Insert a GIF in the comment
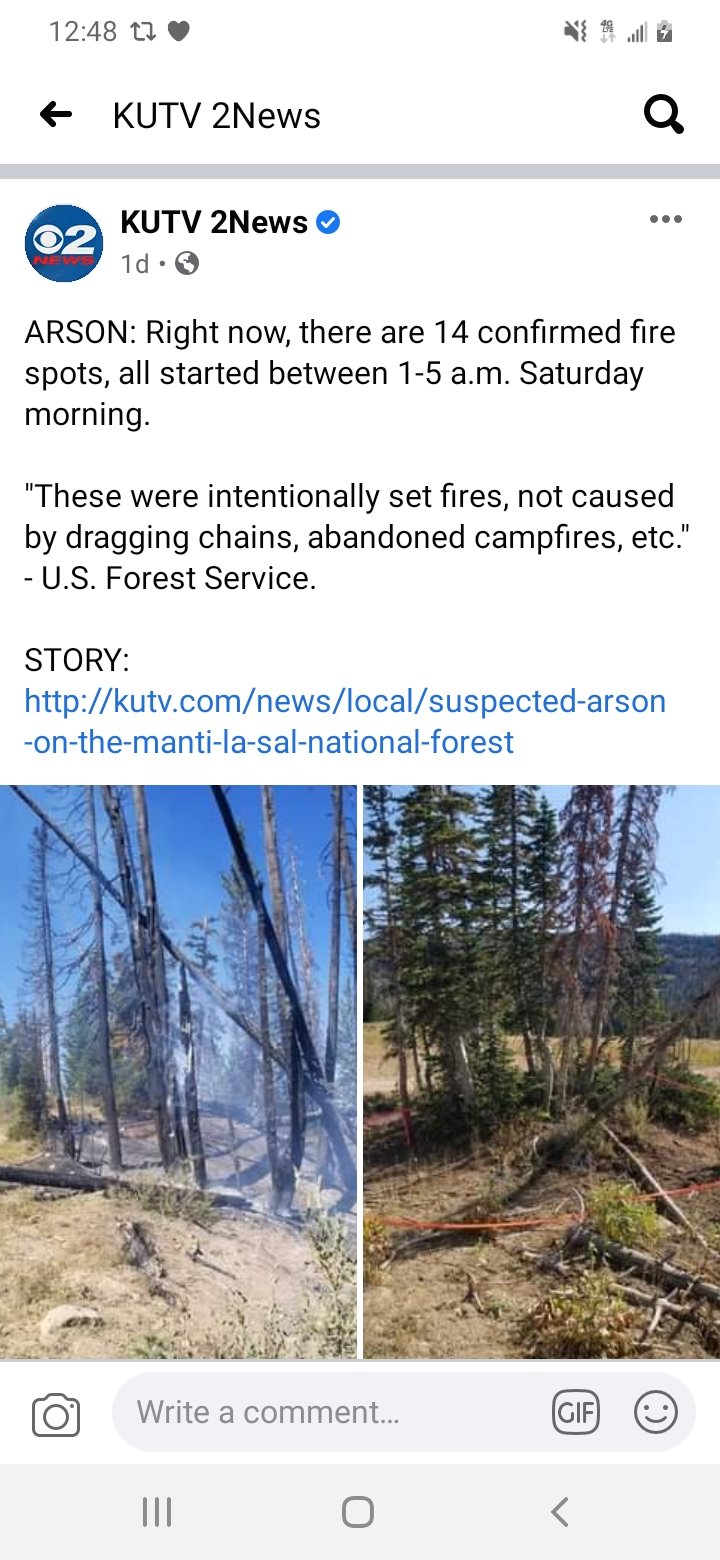720x1560 pixels. (575, 1413)
